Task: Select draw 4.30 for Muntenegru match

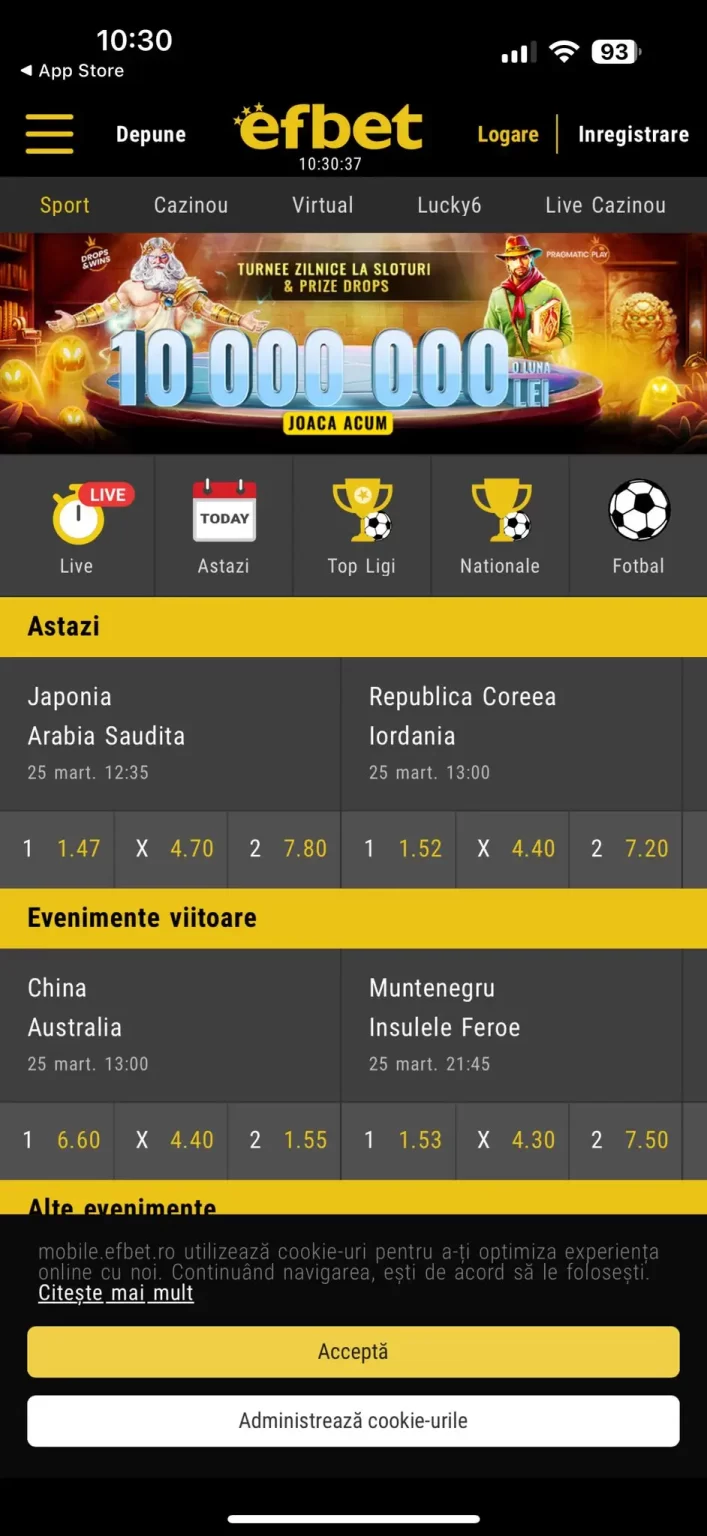Action: pos(512,1141)
